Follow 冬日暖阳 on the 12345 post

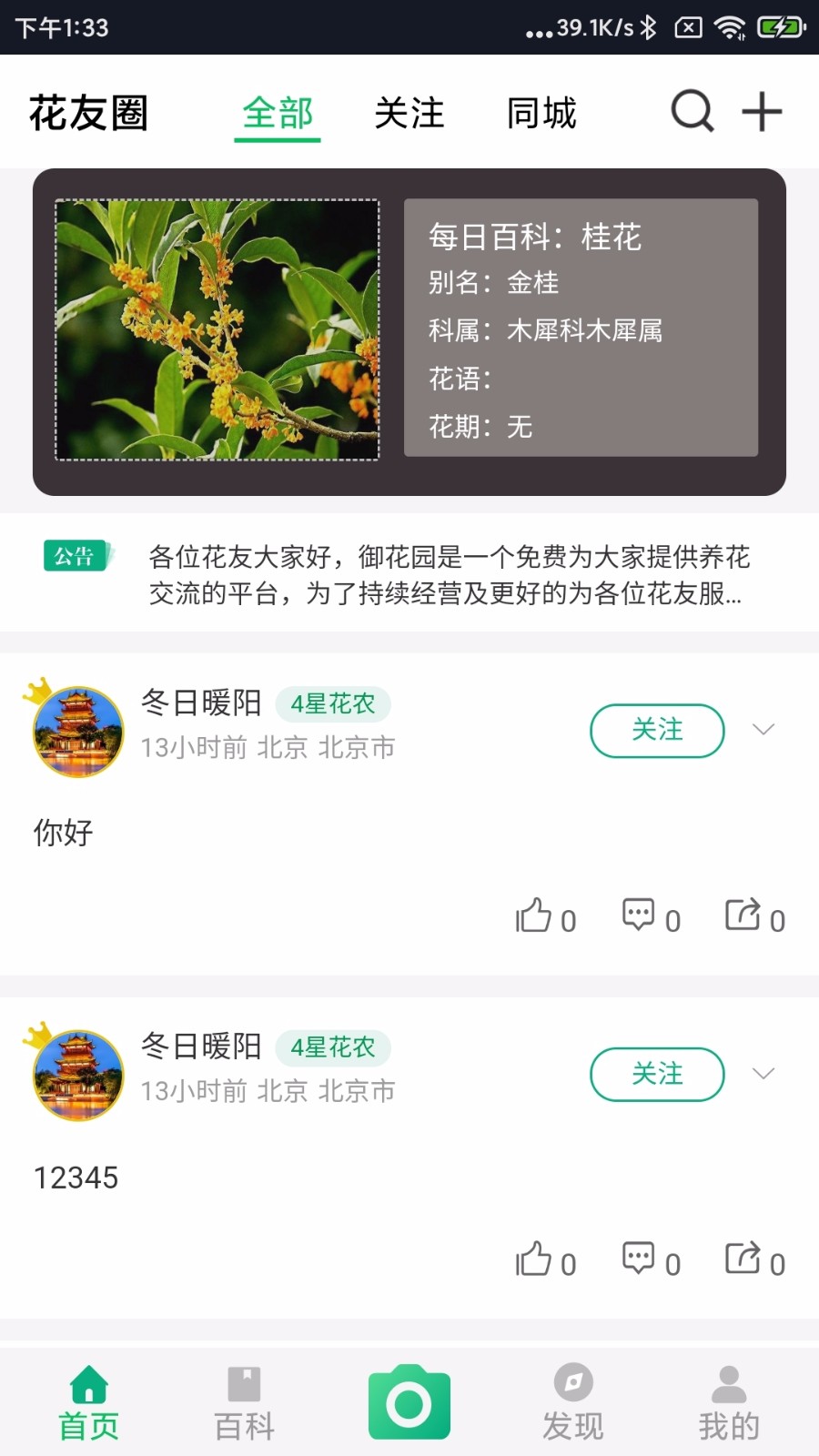click(x=657, y=1074)
